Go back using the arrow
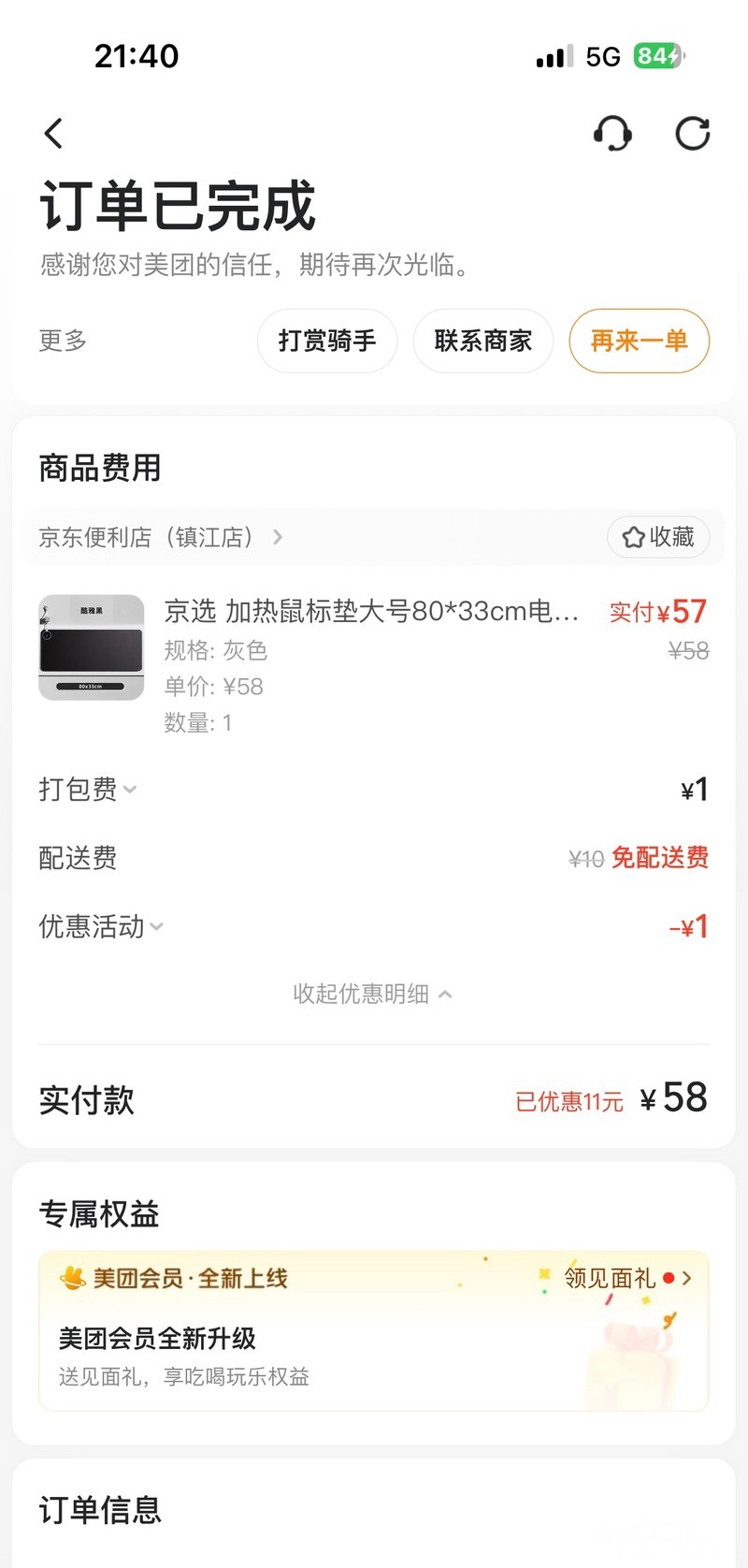This screenshot has height=1568, width=748. tap(53, 134)
